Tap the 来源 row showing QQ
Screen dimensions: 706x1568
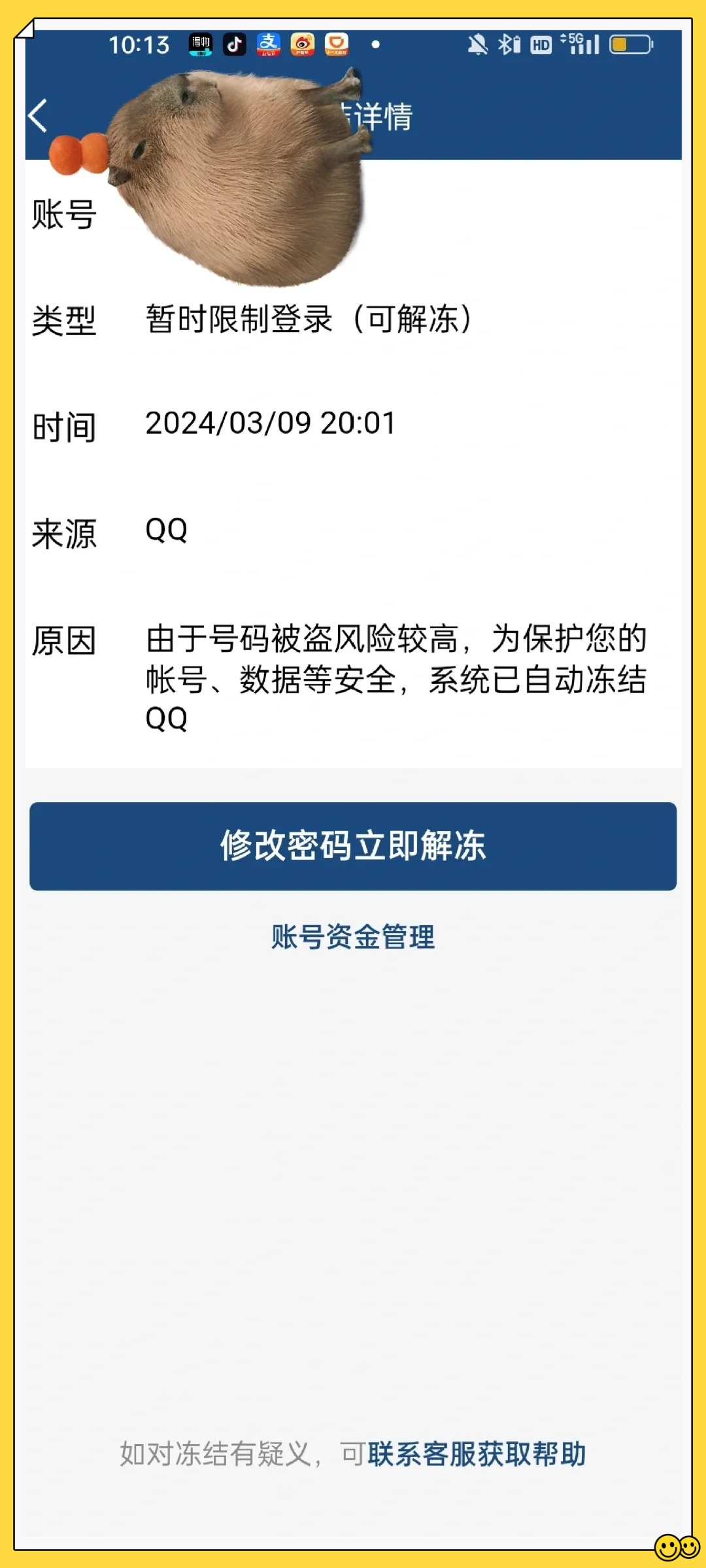click(166, 532)
